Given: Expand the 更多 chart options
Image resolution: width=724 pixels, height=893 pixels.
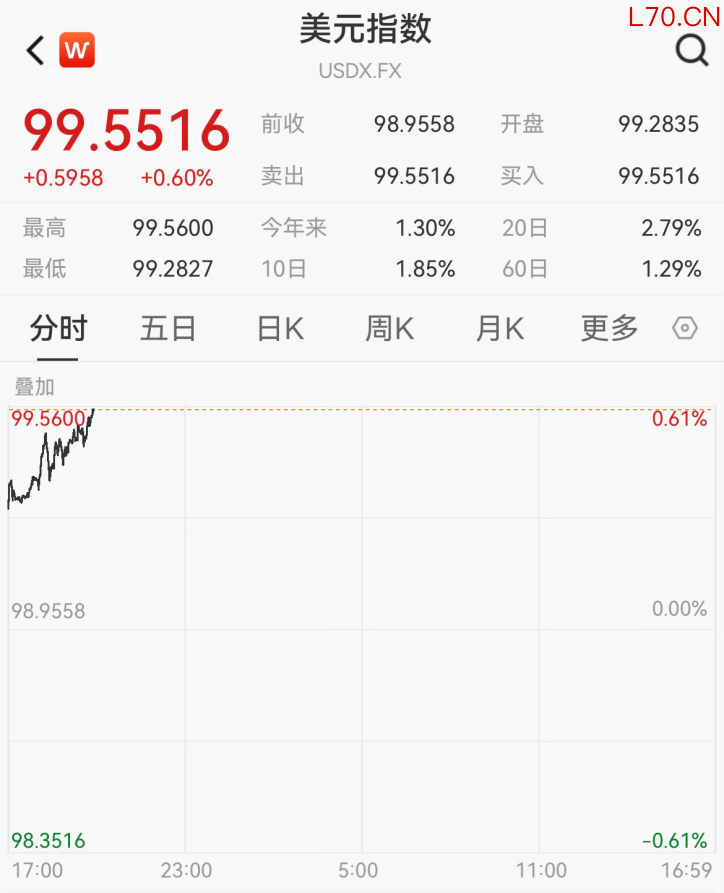Looking at the screenshot, I should coord(609,328).
